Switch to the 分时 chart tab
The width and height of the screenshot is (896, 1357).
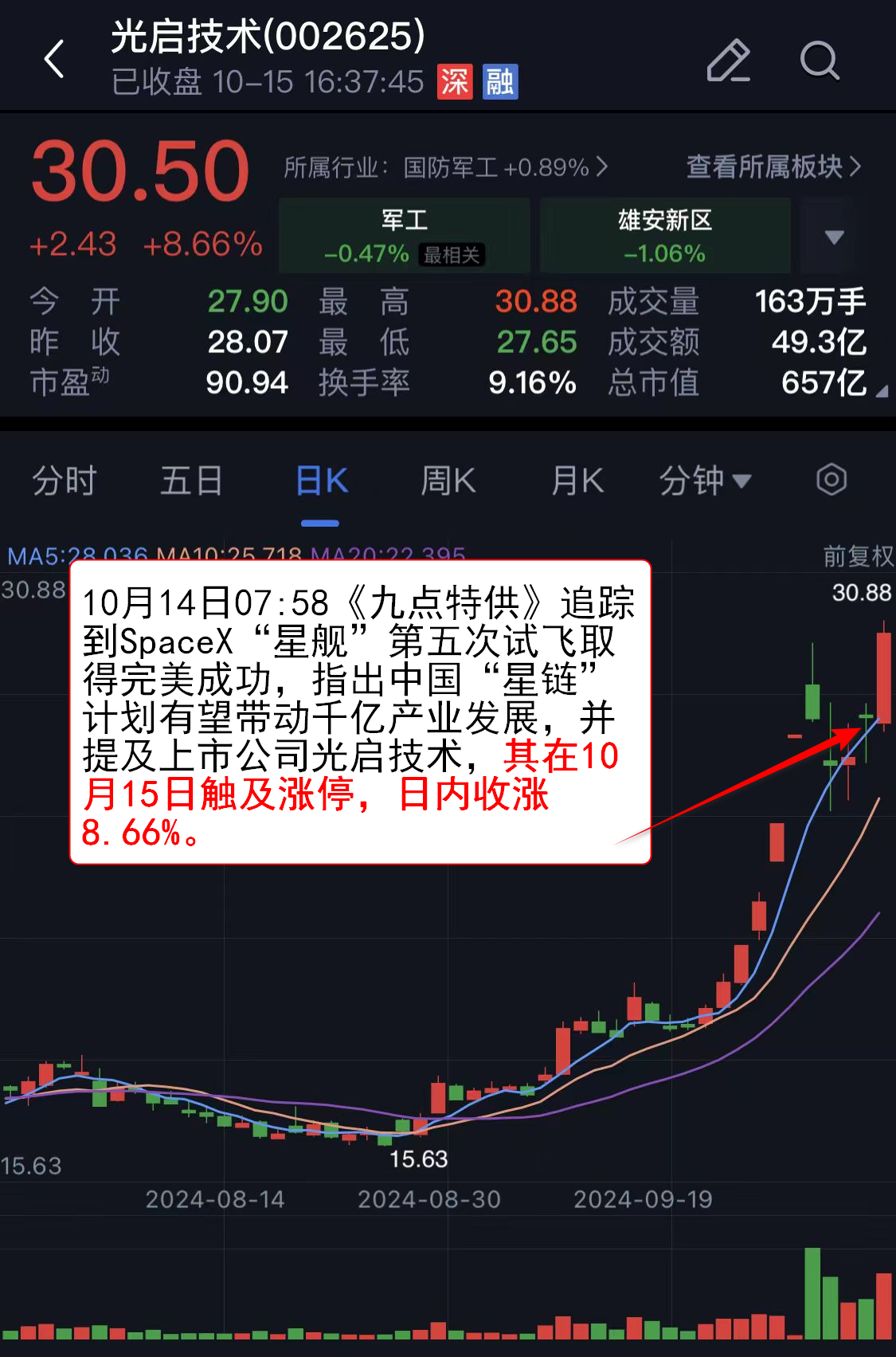[65, 481]
